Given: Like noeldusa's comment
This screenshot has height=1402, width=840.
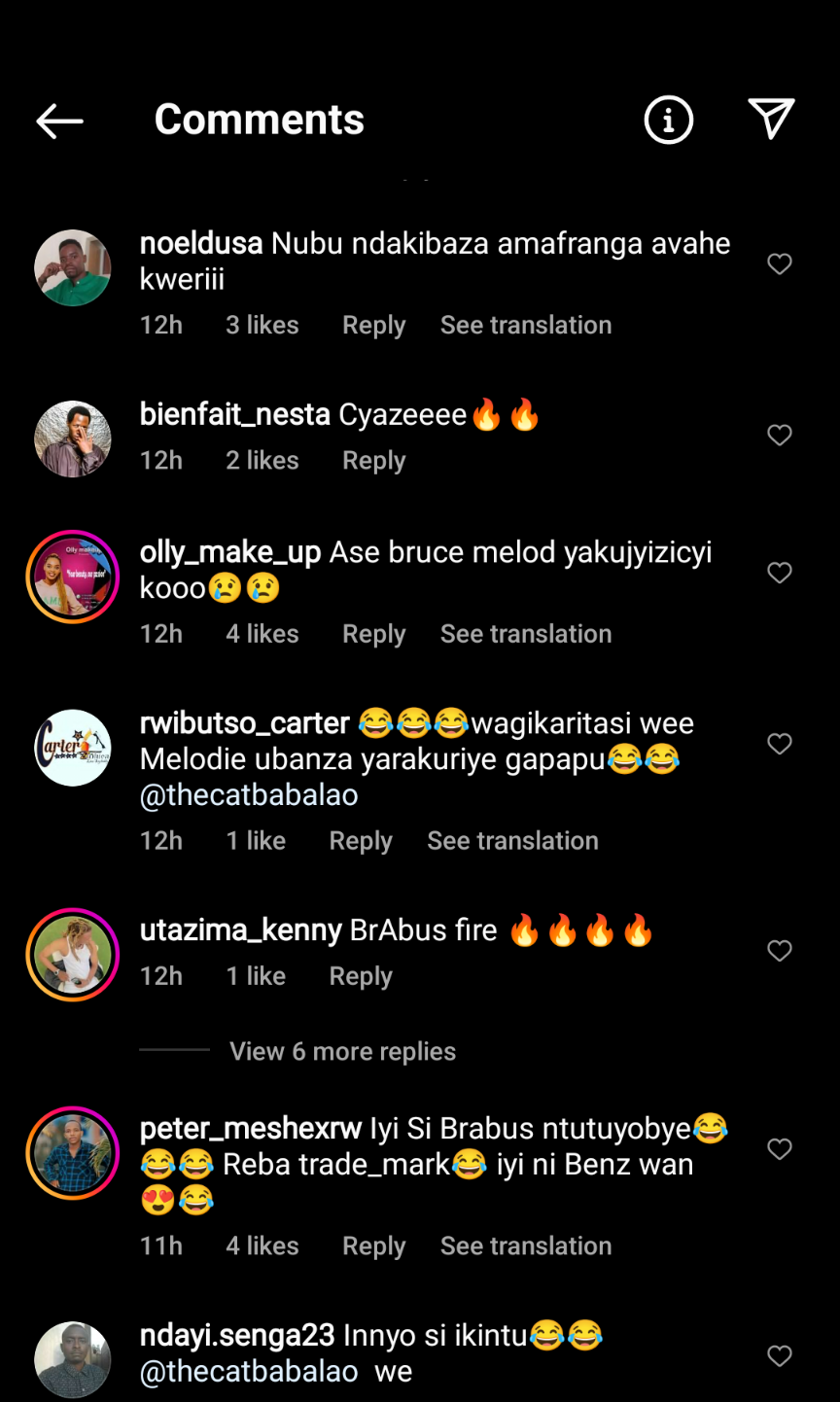Looking at the screenshot, I should pyautogui.click(x=780, y=263).
